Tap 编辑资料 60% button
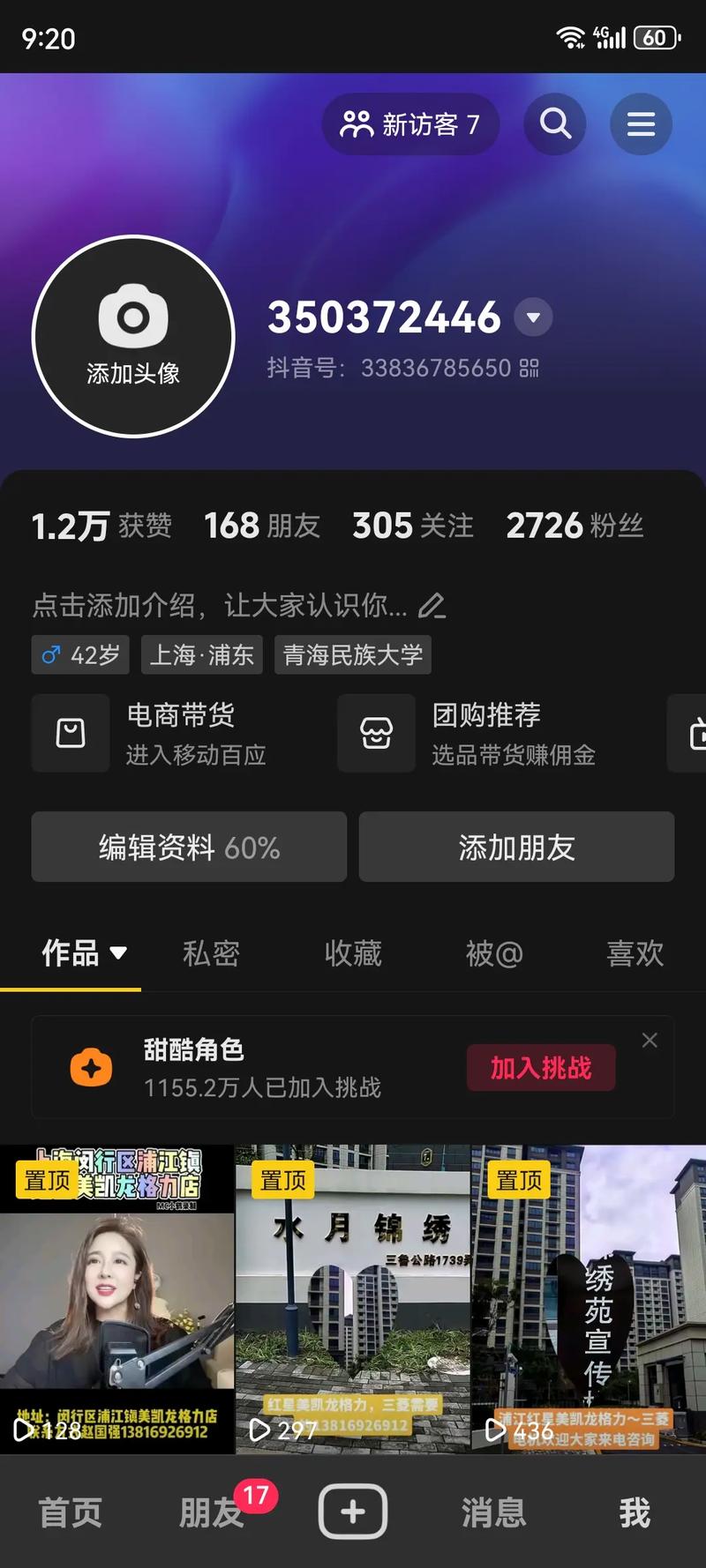Screen dimensions: 706x1568 (x=189, y=847)
